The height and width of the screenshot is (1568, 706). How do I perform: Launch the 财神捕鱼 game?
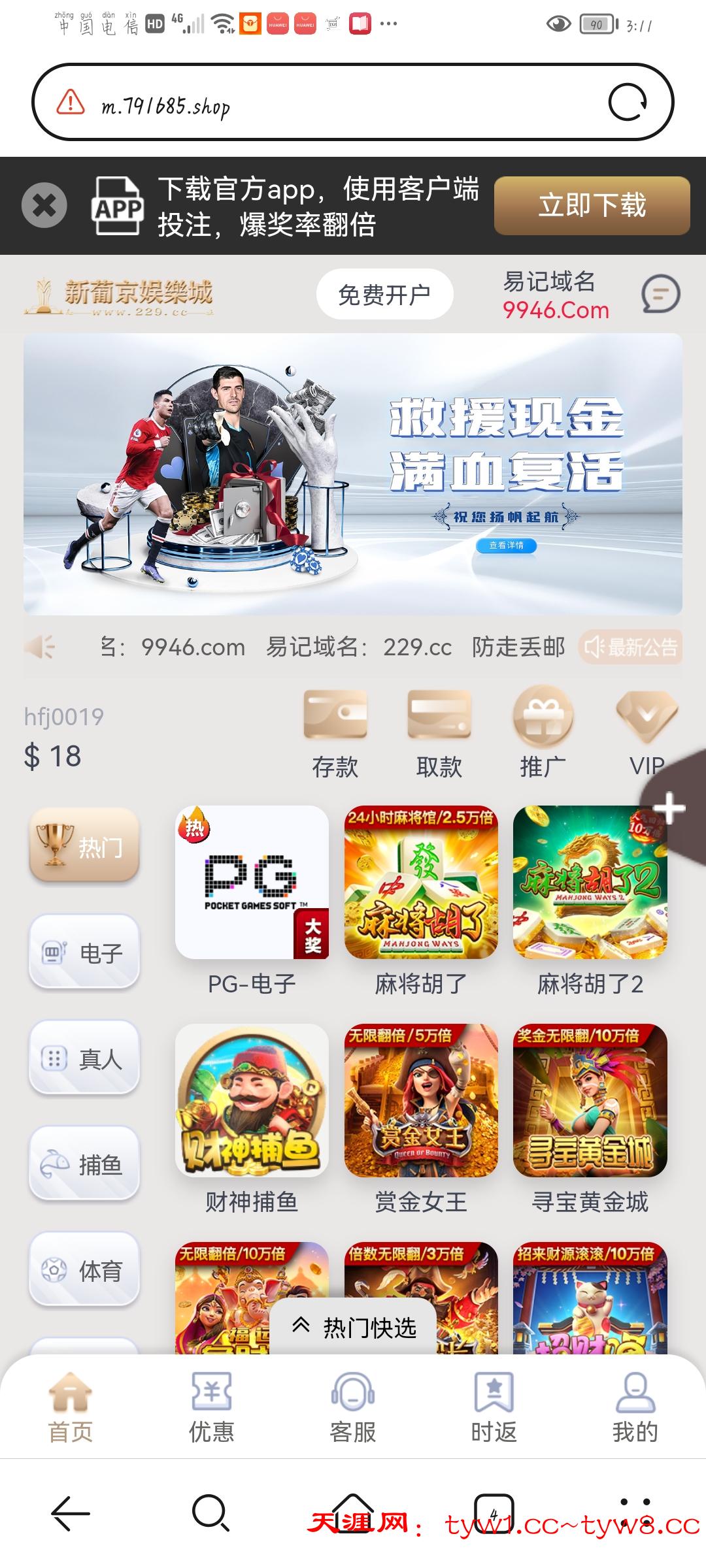click(252, 1101)
